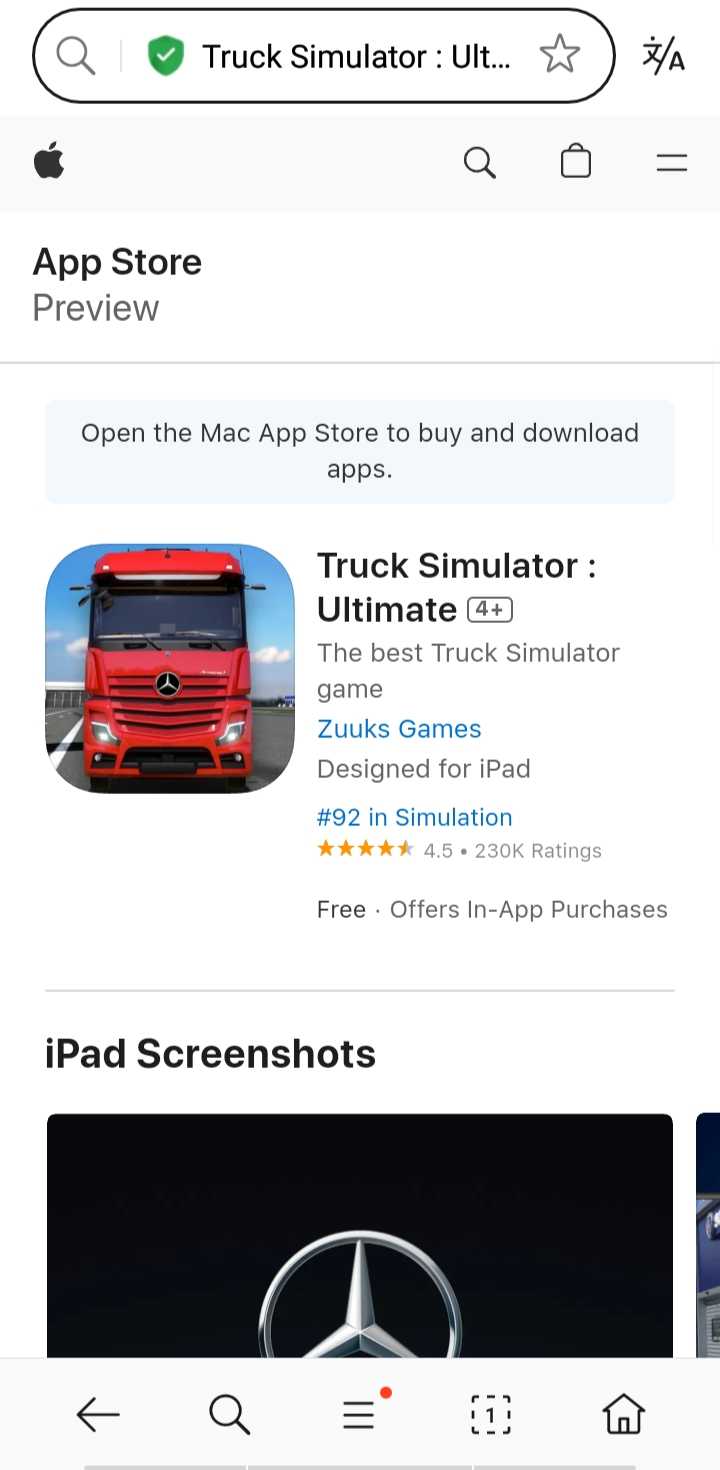
Task: View the #92 in Simulation chart link
Action: (x=414, y=817)
